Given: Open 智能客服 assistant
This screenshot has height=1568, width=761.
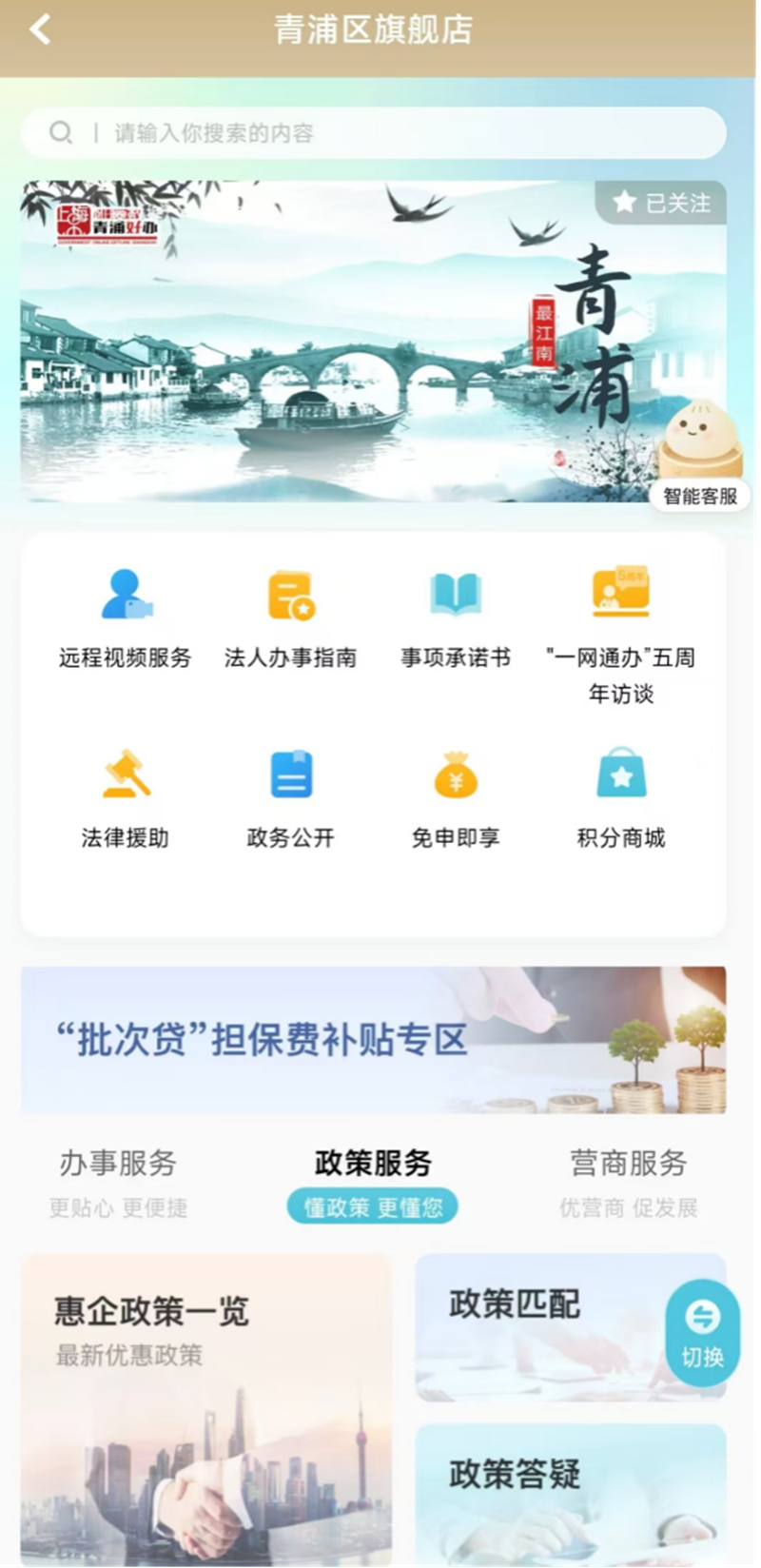Looking at the screenshot, I should (x=701, y=457).
